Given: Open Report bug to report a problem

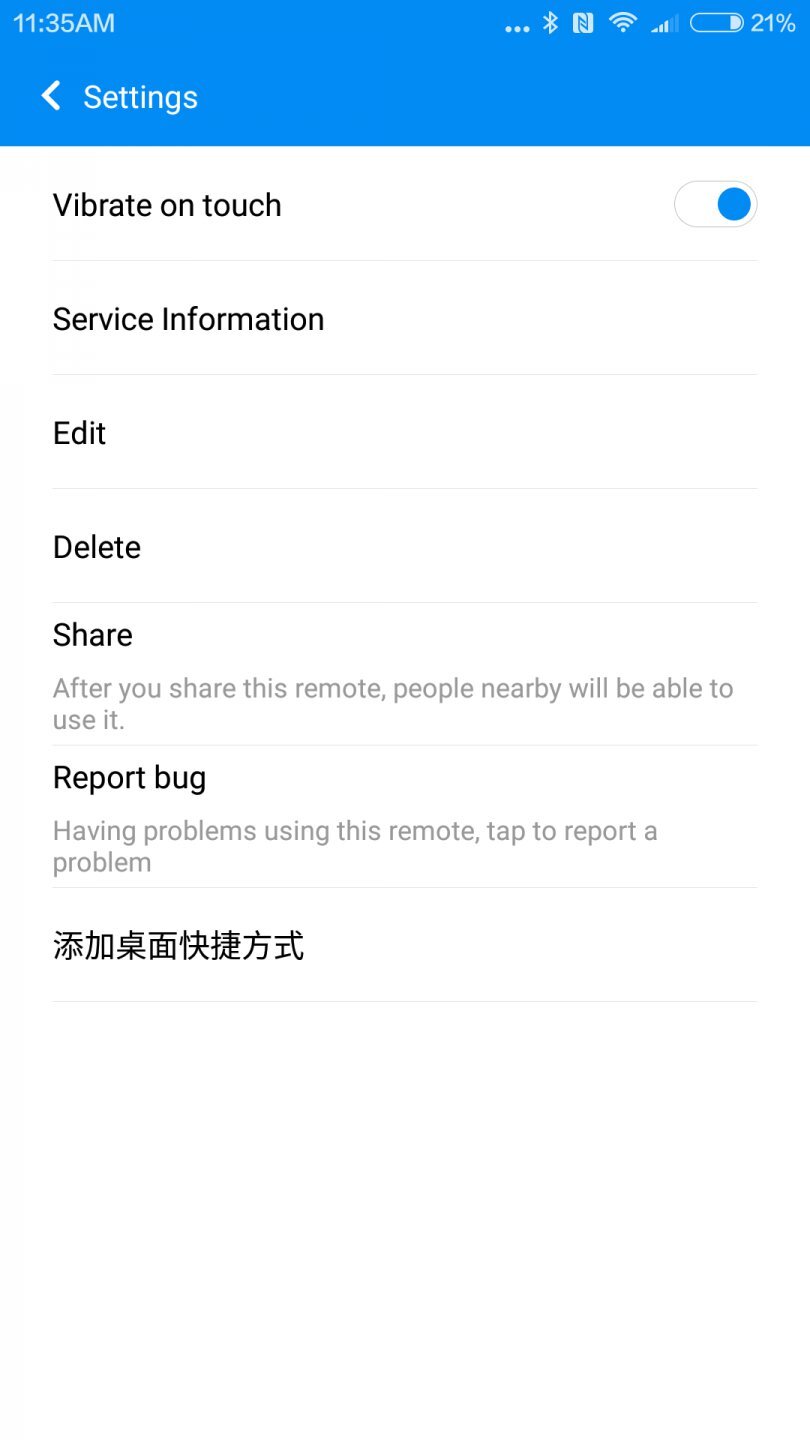Looking at the screenshot, I should pos(129,777).
